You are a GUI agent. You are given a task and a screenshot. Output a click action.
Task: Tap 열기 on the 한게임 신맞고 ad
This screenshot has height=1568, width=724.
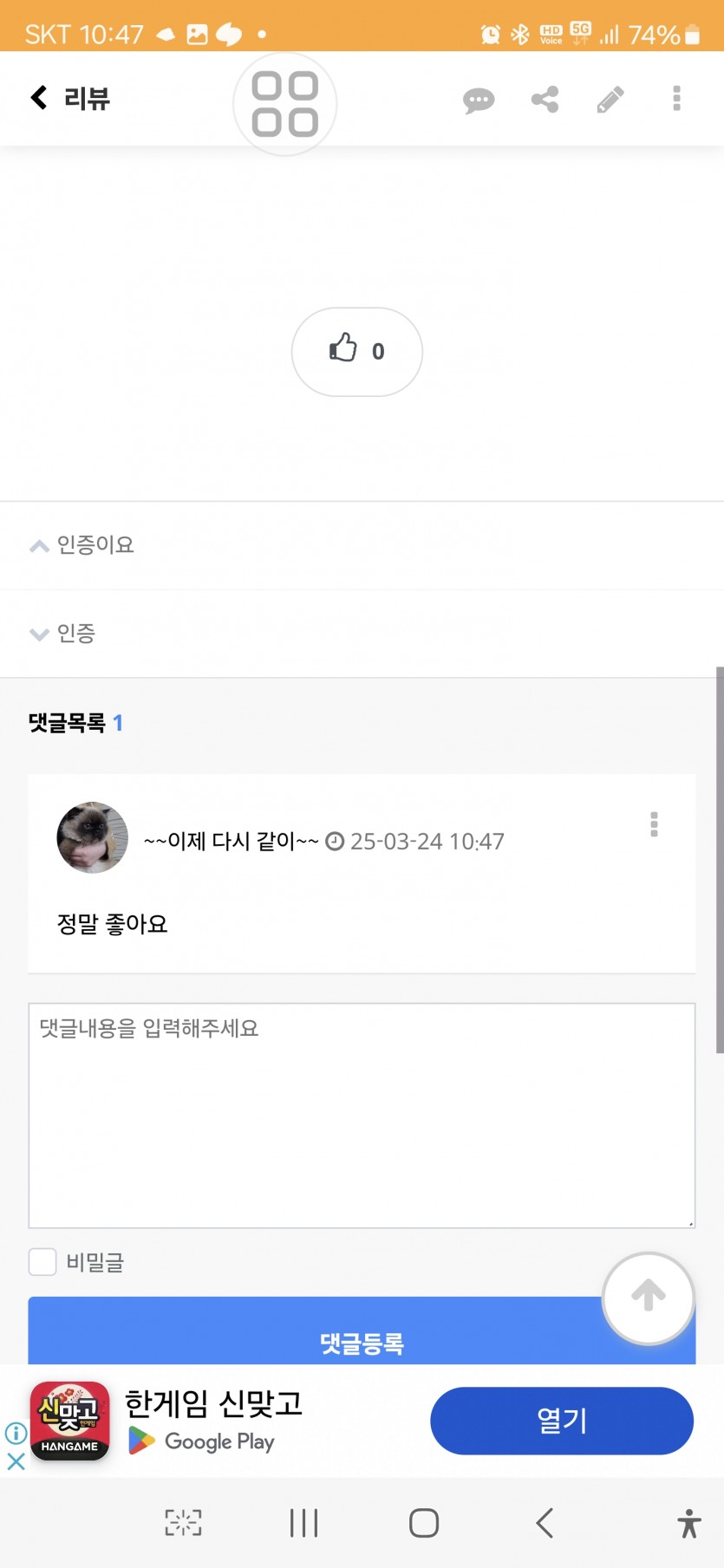pyautogui.click(x=562, y=1421)
